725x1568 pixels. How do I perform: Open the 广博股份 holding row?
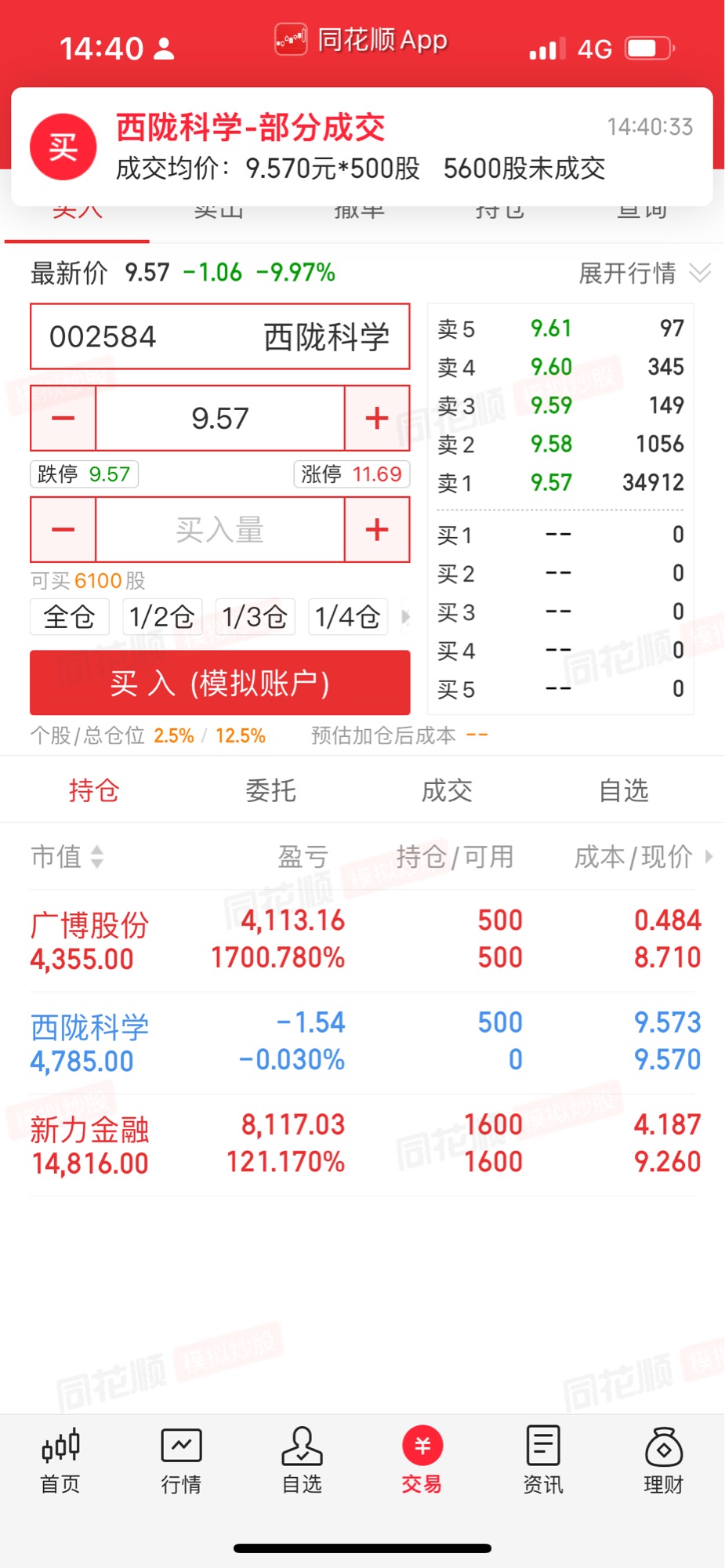tap(362, 940)
